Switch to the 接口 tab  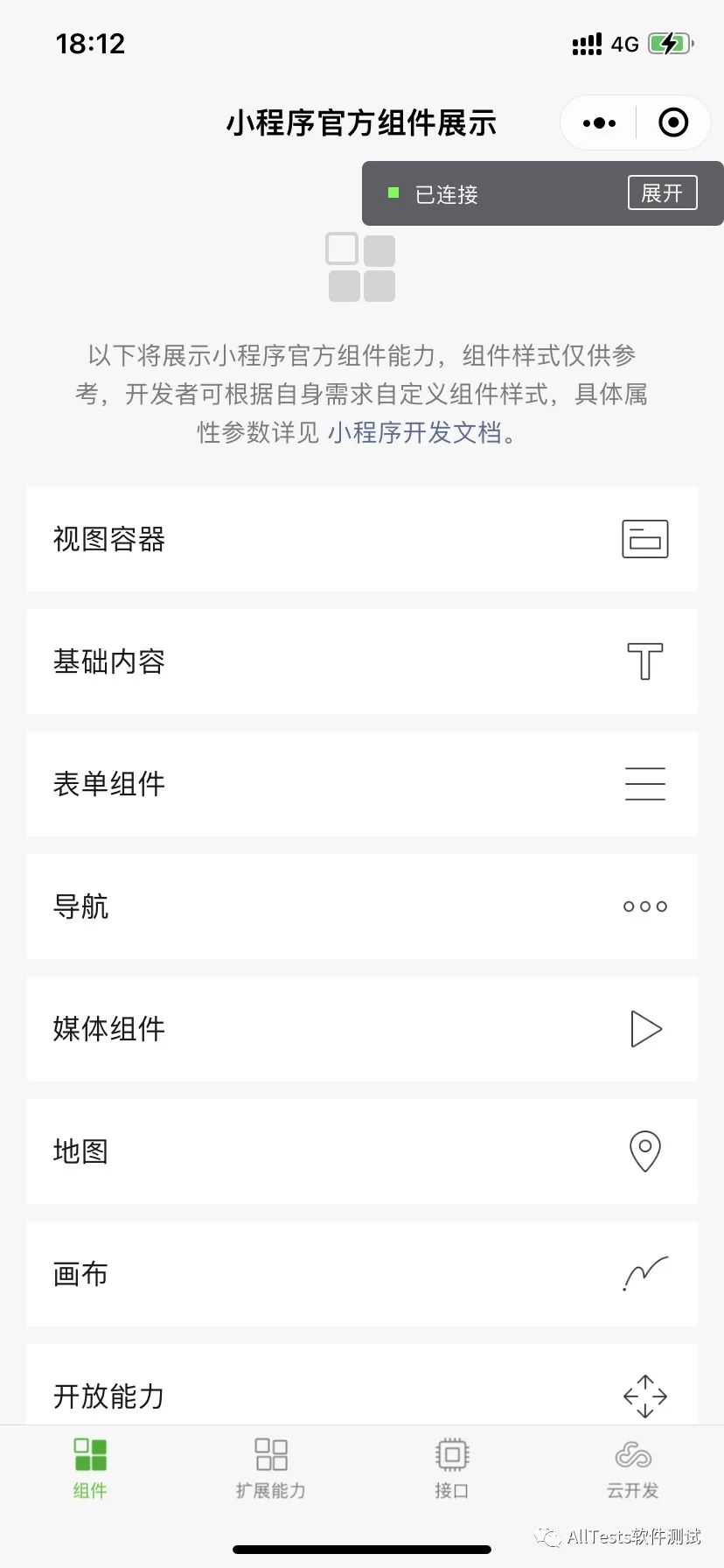(x=452, y=1469)
